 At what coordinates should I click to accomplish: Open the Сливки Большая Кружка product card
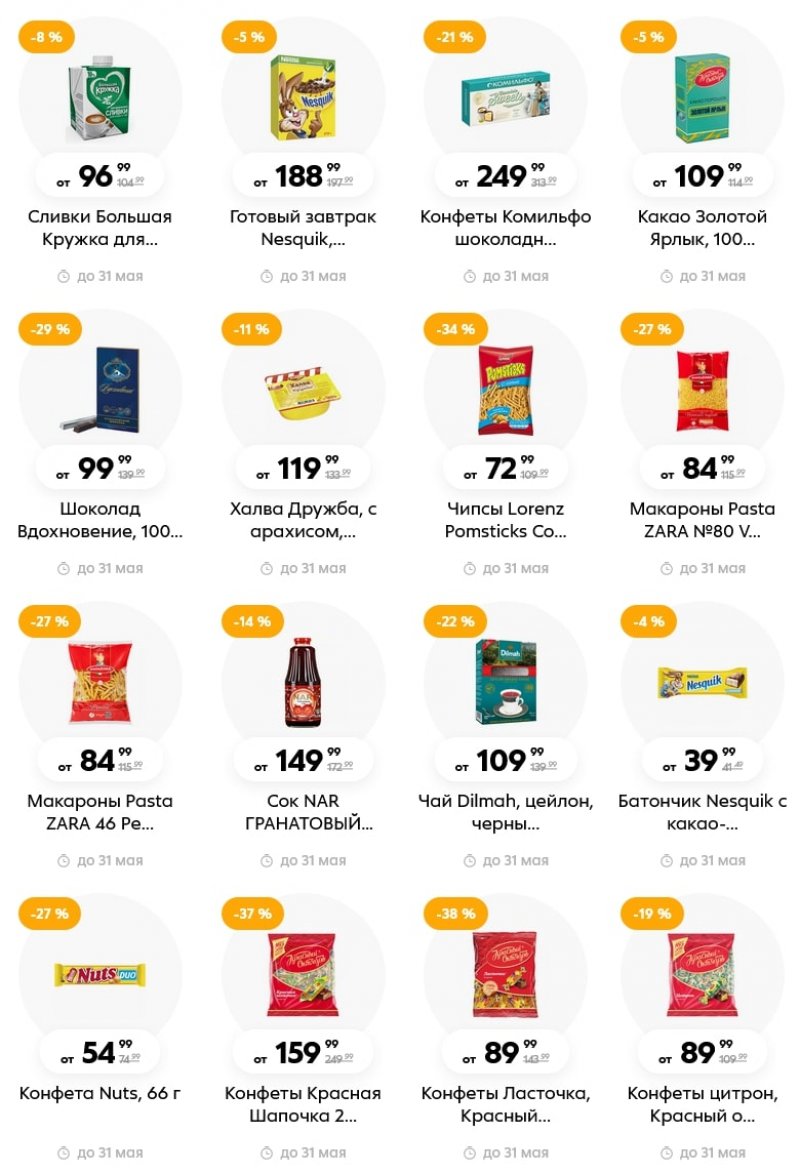(100, 100)
